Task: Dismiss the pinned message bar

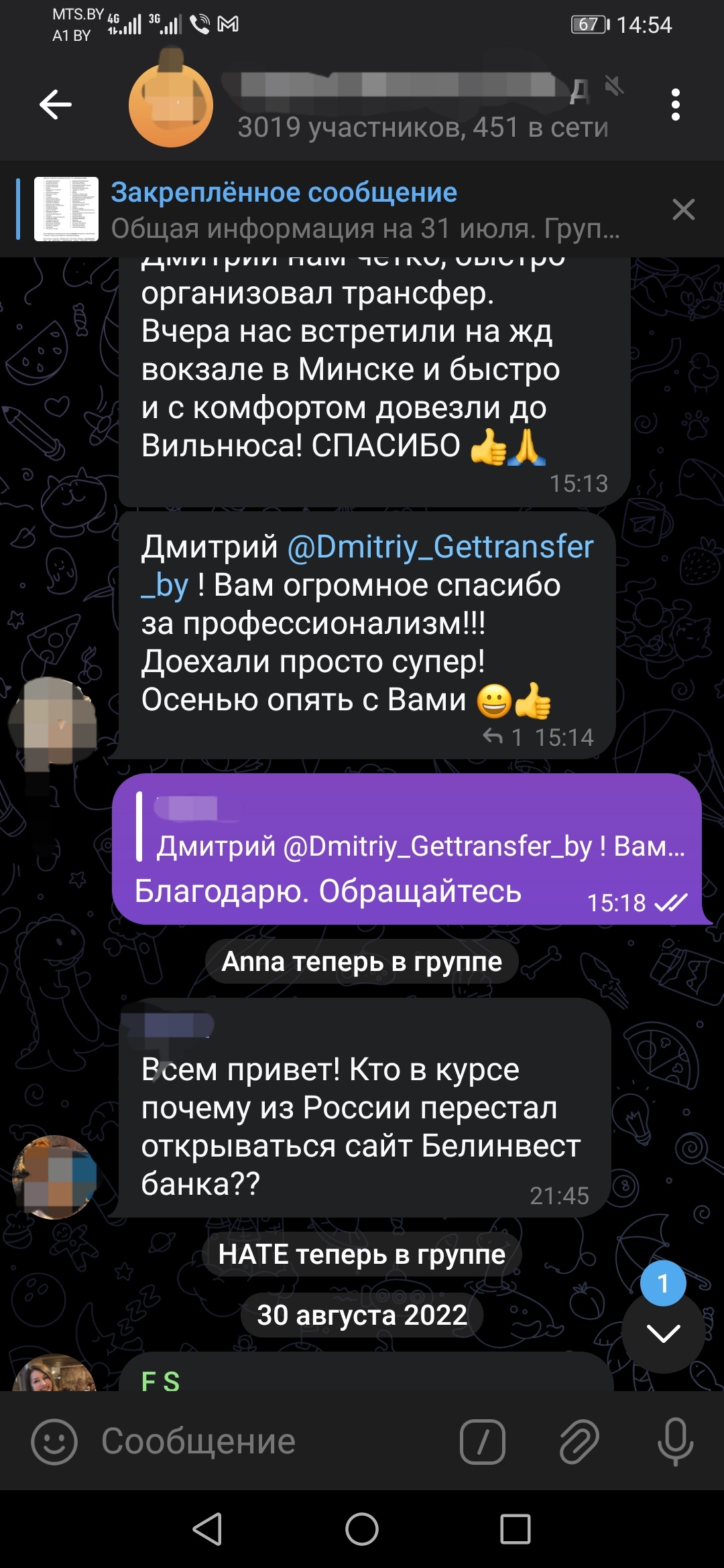Action: pyautogui.click(x=683, y=210)
